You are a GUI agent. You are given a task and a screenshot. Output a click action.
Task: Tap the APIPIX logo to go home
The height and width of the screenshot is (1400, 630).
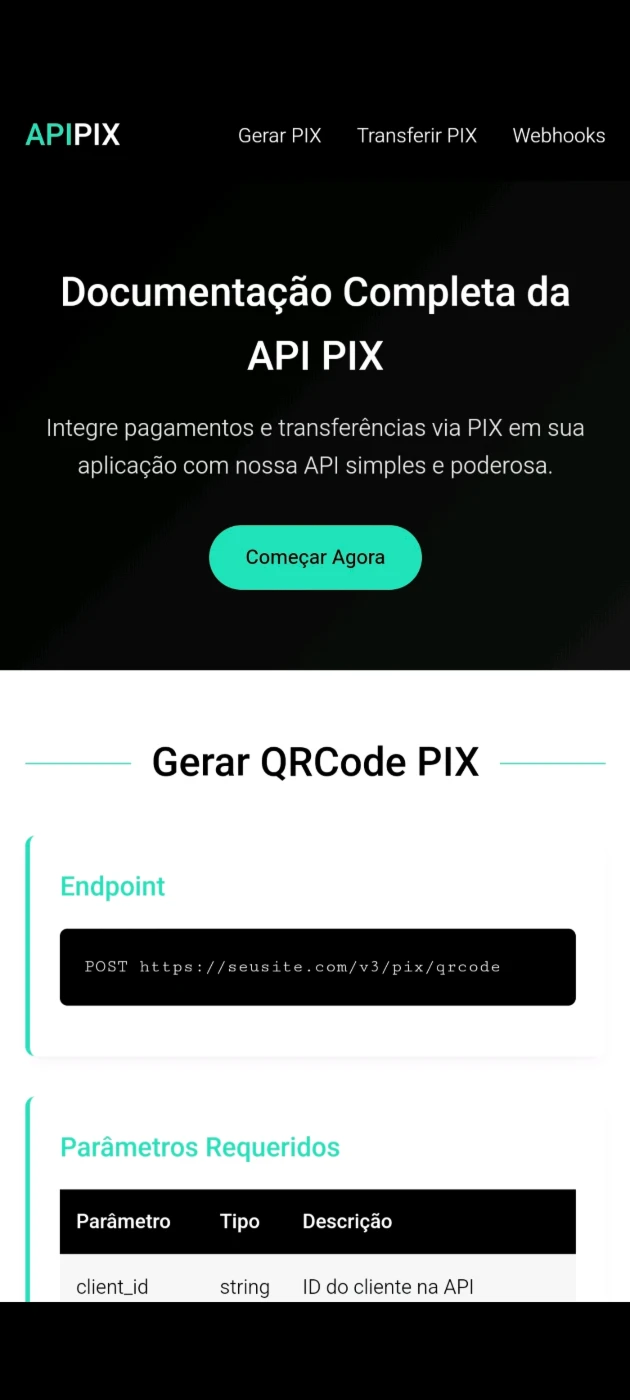(x=73, y=135)
